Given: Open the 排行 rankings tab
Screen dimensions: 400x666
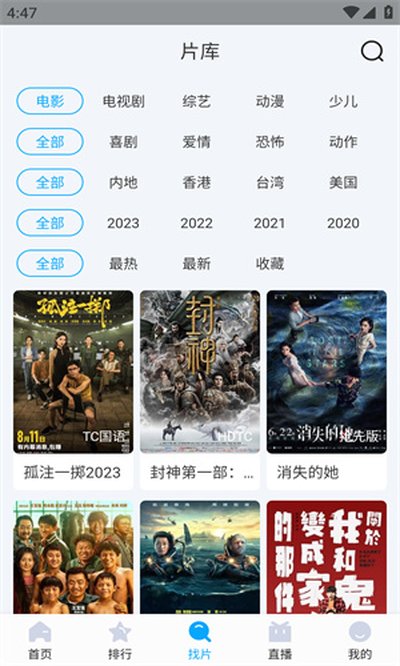Looking at the screenshot, I should tap(120, 640).
